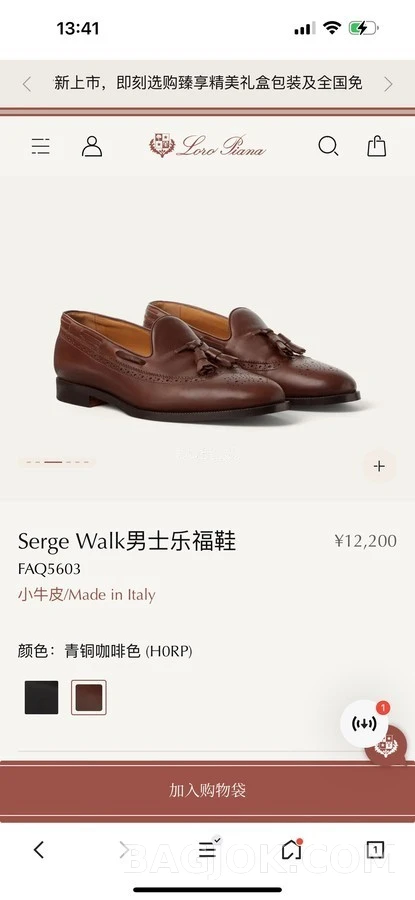Go back in the browser toolbar
The width and height of the screenshot is (415, 900).
(38, 849)
